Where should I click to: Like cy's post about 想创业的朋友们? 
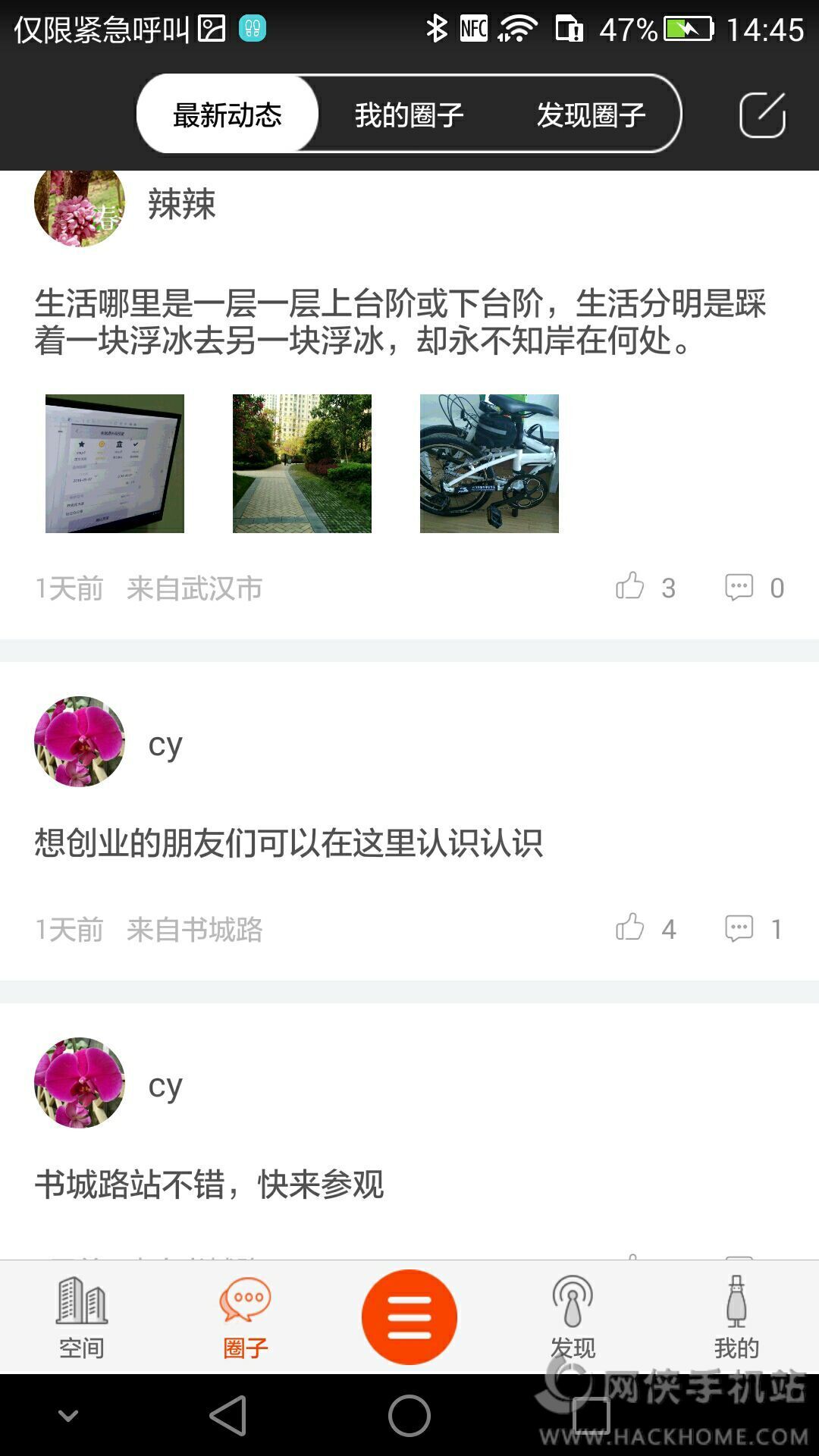631,927
